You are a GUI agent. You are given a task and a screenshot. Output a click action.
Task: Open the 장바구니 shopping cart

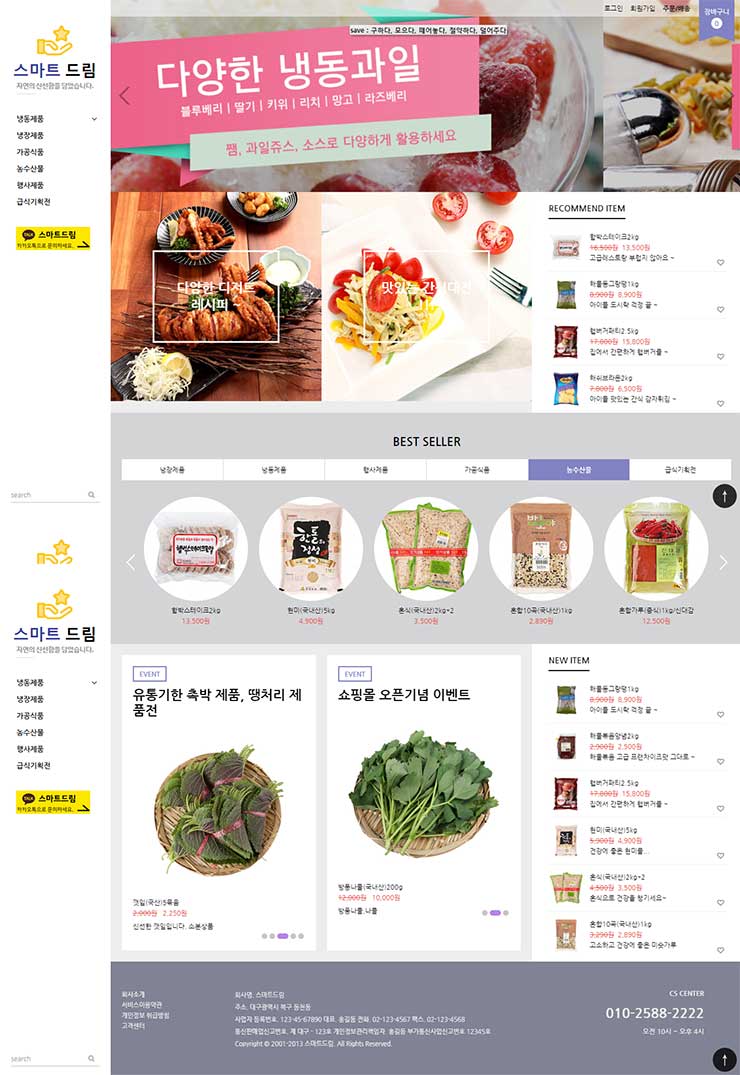pos(716,17)
